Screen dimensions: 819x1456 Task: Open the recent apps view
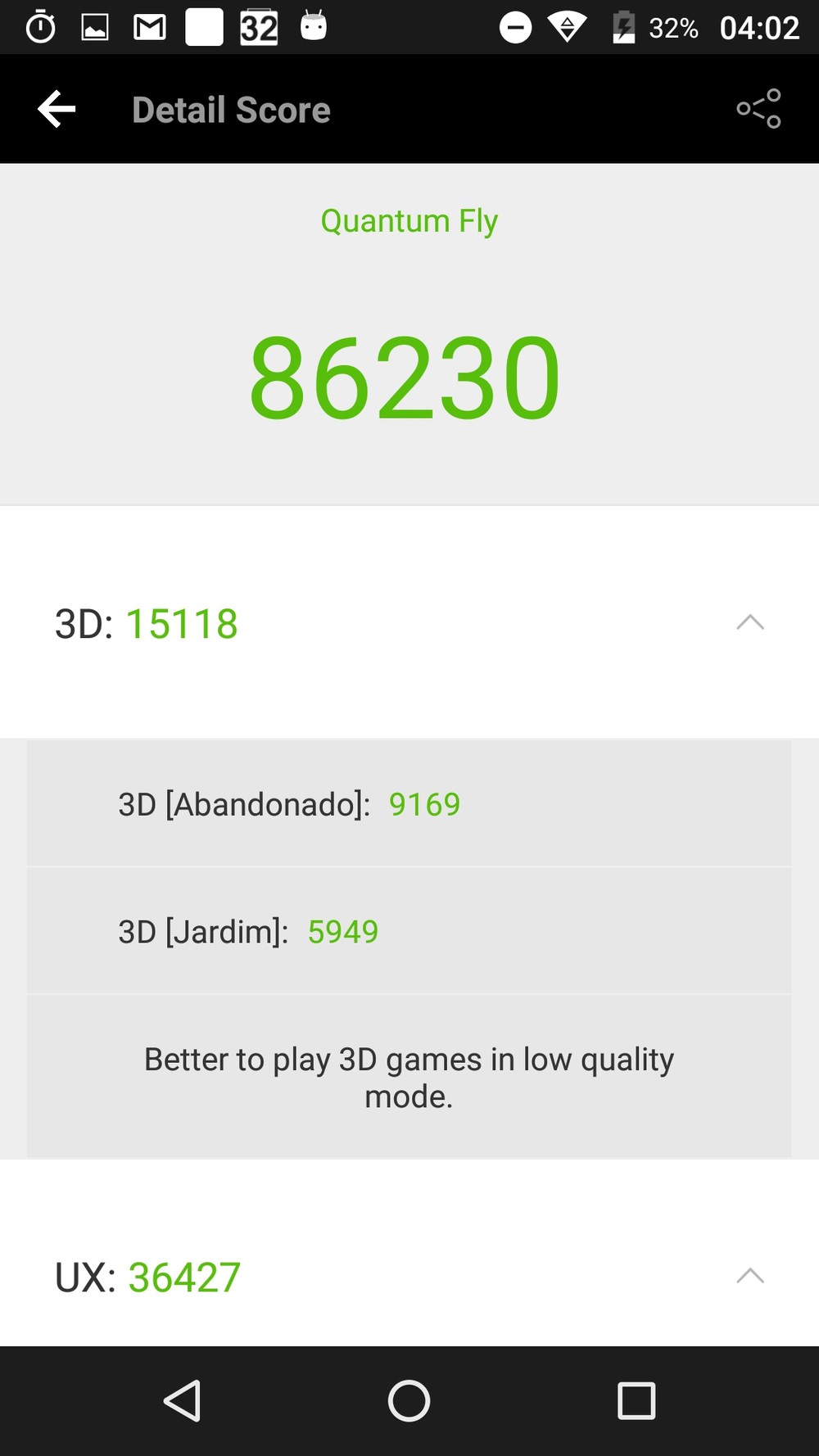coord(636,1400)
